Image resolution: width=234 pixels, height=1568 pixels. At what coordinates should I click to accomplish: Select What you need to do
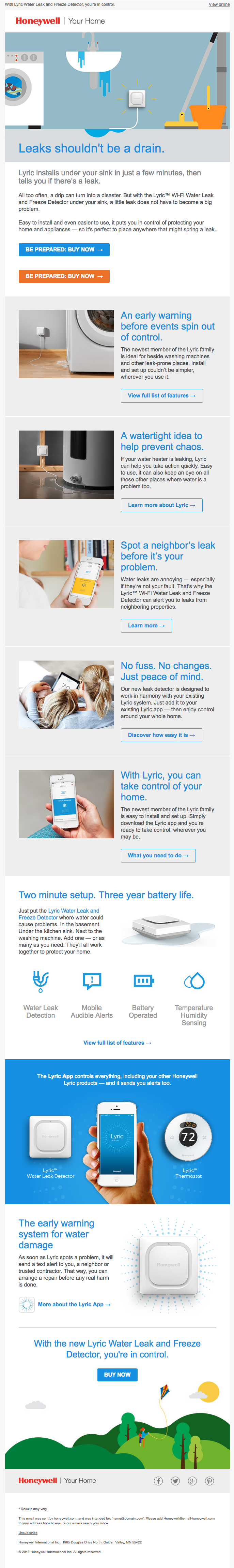tap(158, 855)
